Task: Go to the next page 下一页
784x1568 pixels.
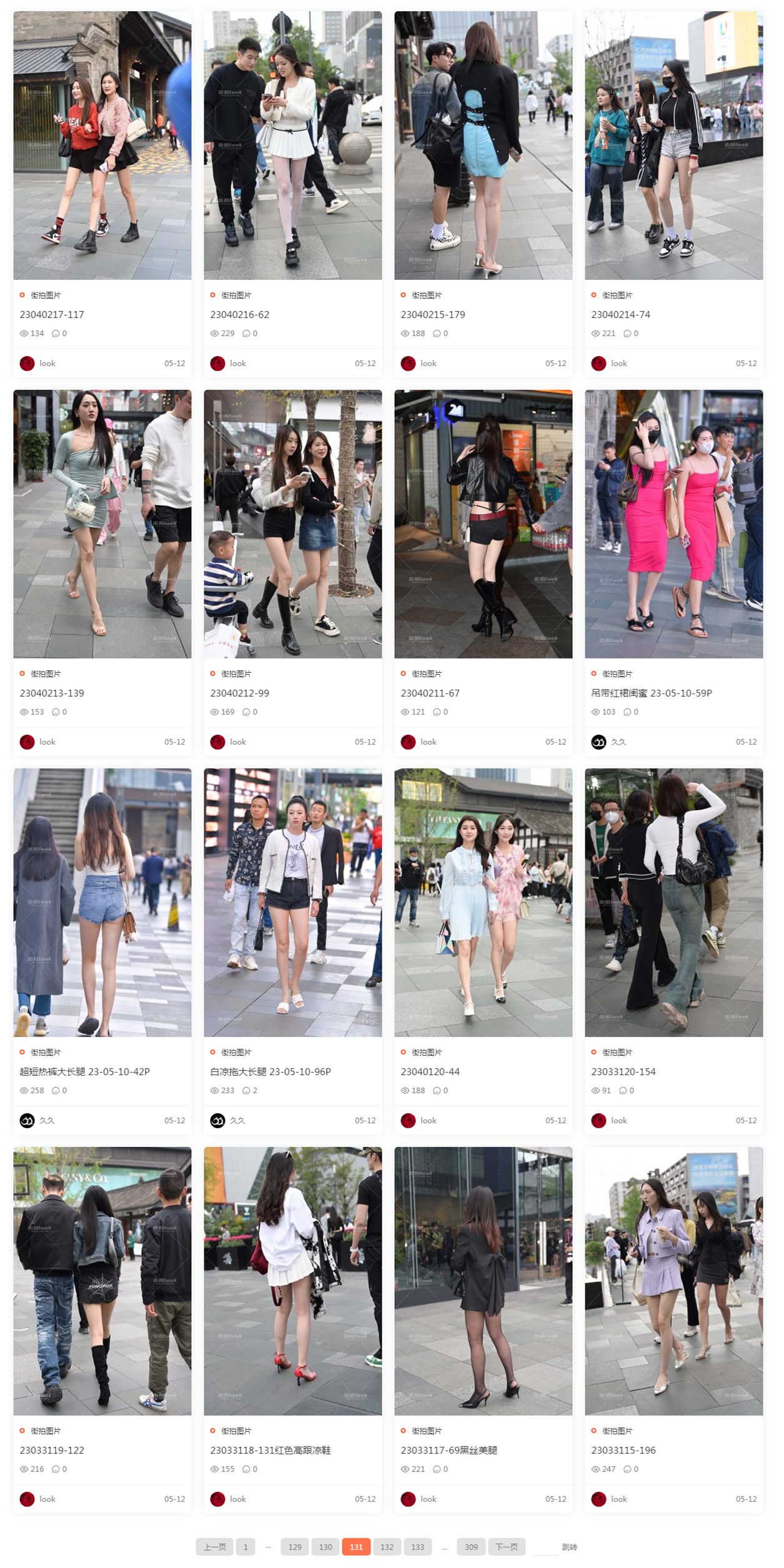Action: click(506, 1547)
